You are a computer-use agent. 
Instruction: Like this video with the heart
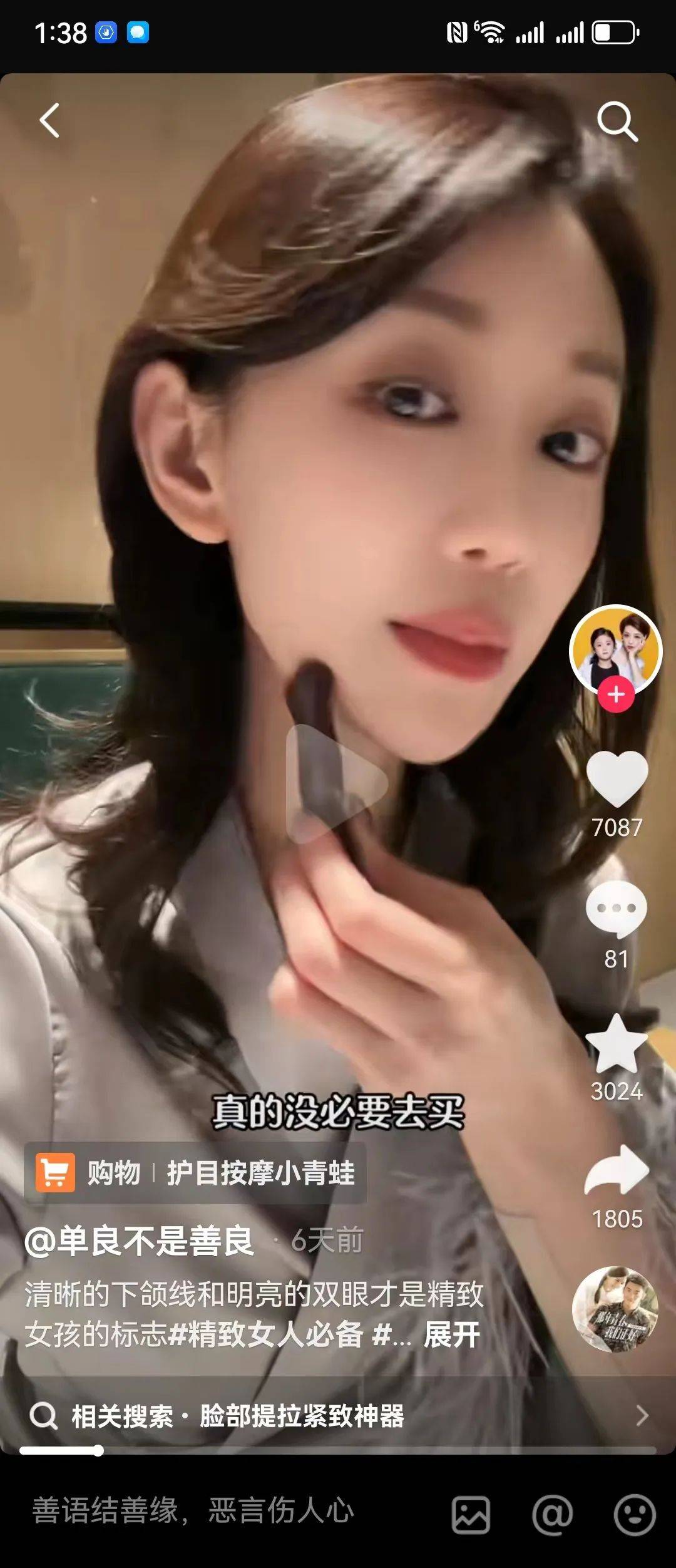tap(617, 778)
